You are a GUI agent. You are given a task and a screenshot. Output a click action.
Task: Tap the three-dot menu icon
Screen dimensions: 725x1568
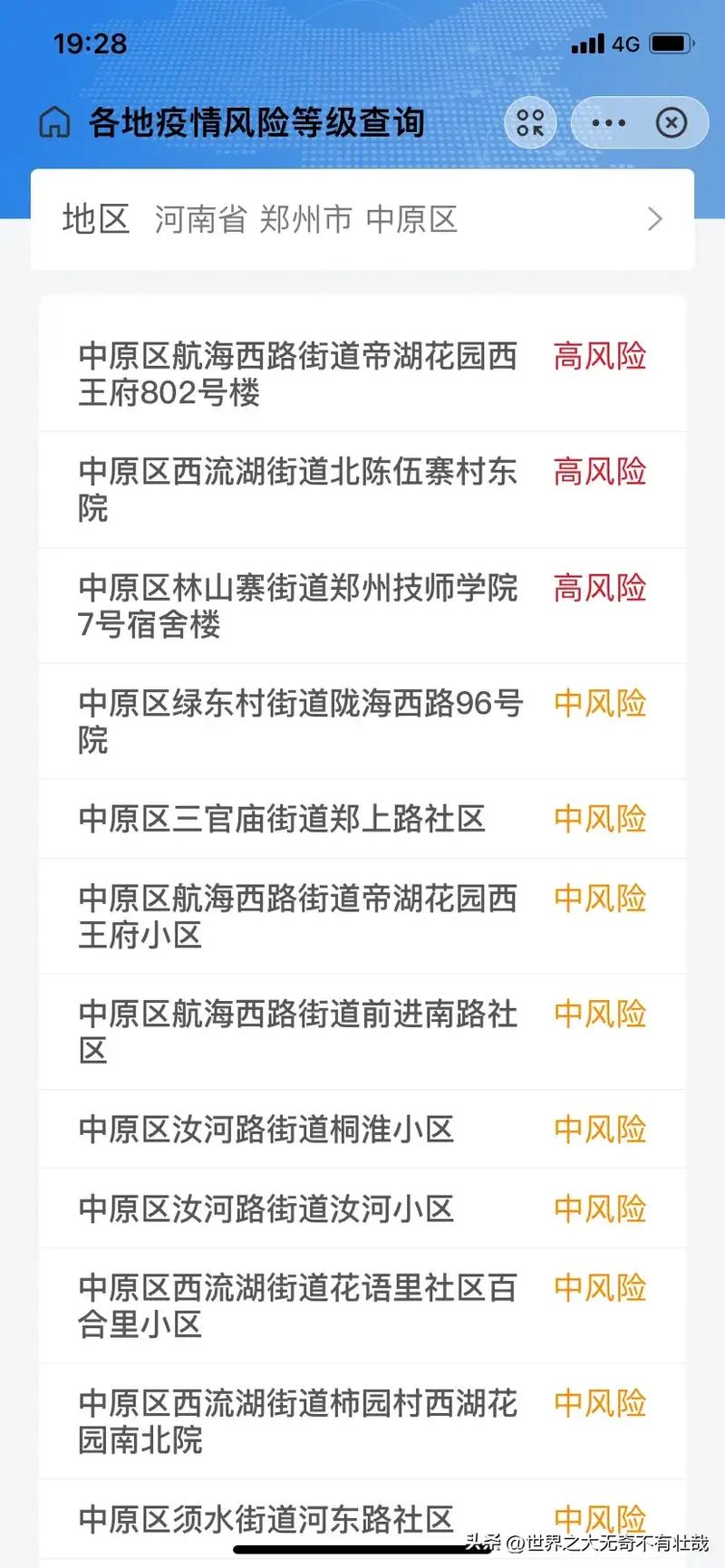609,122
